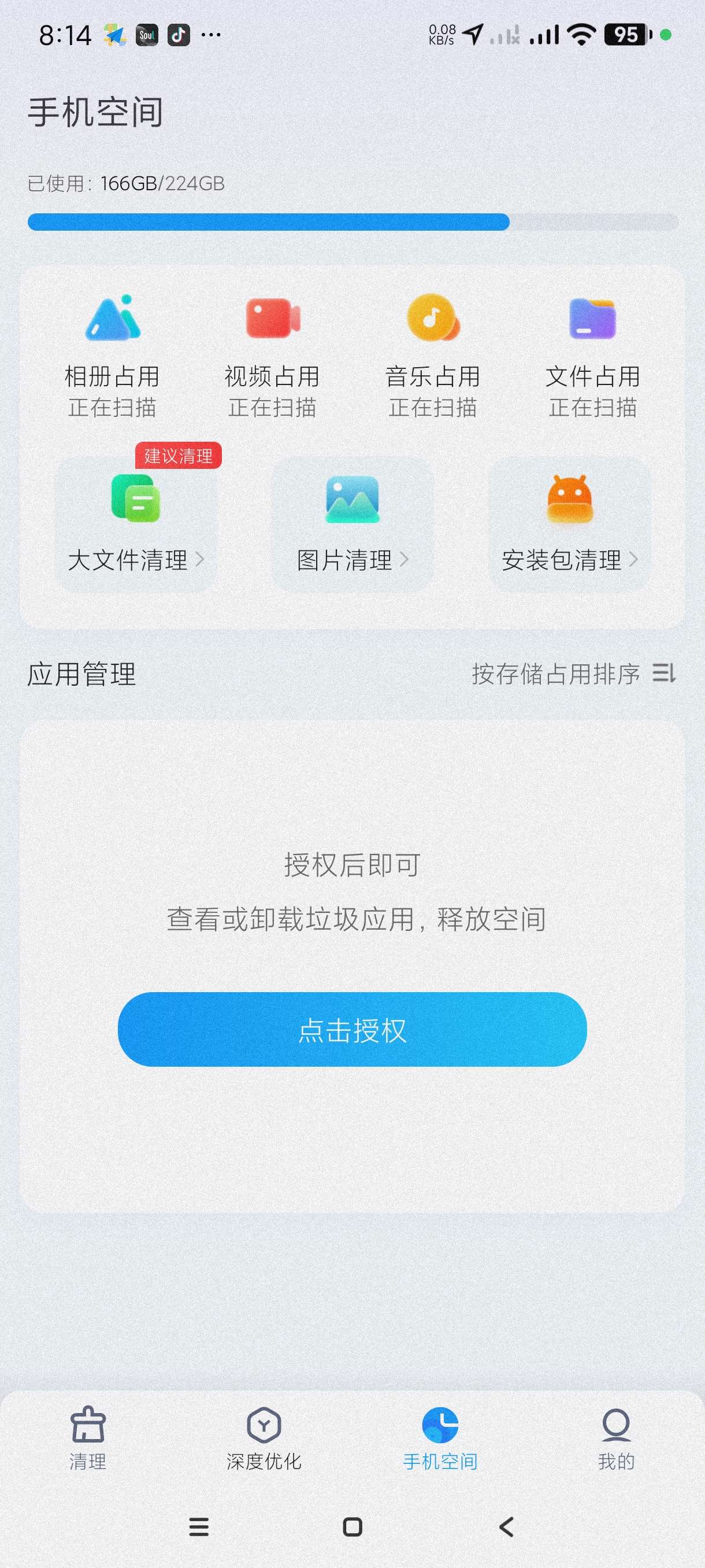Tap the 点击授权 button

pyautogui.click(x=352, y=1029)
